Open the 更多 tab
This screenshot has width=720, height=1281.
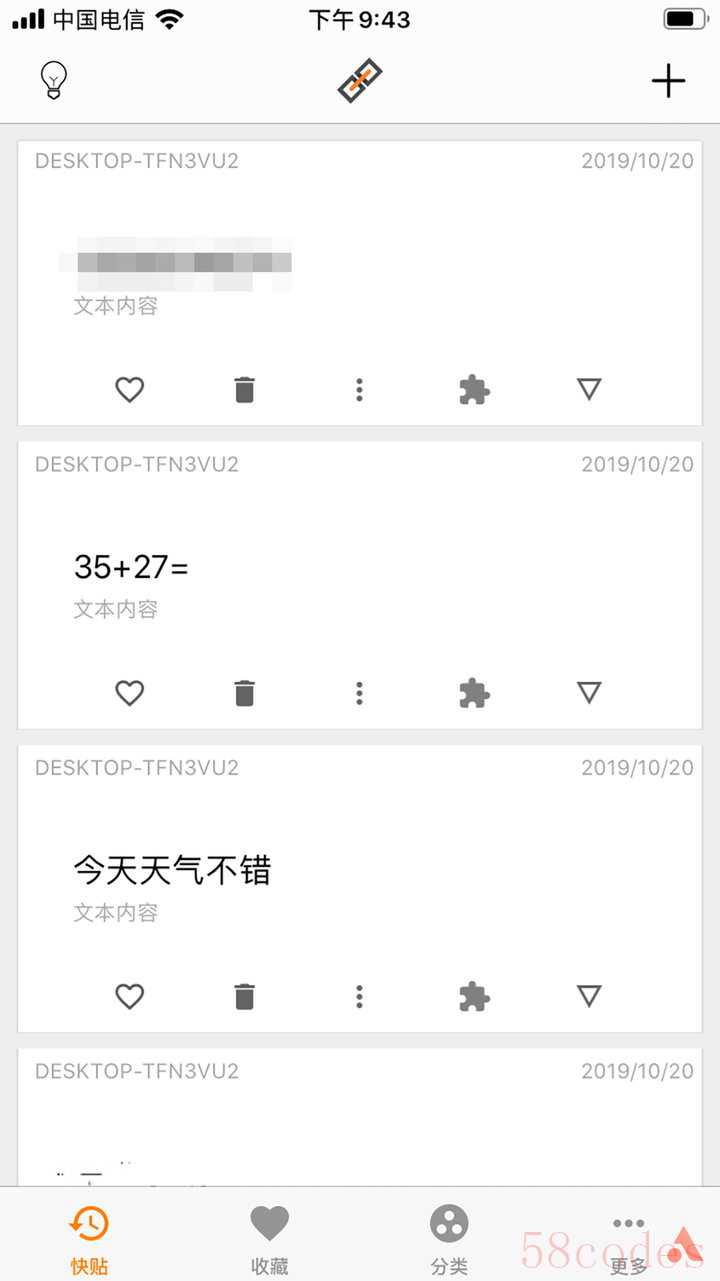629,1238
